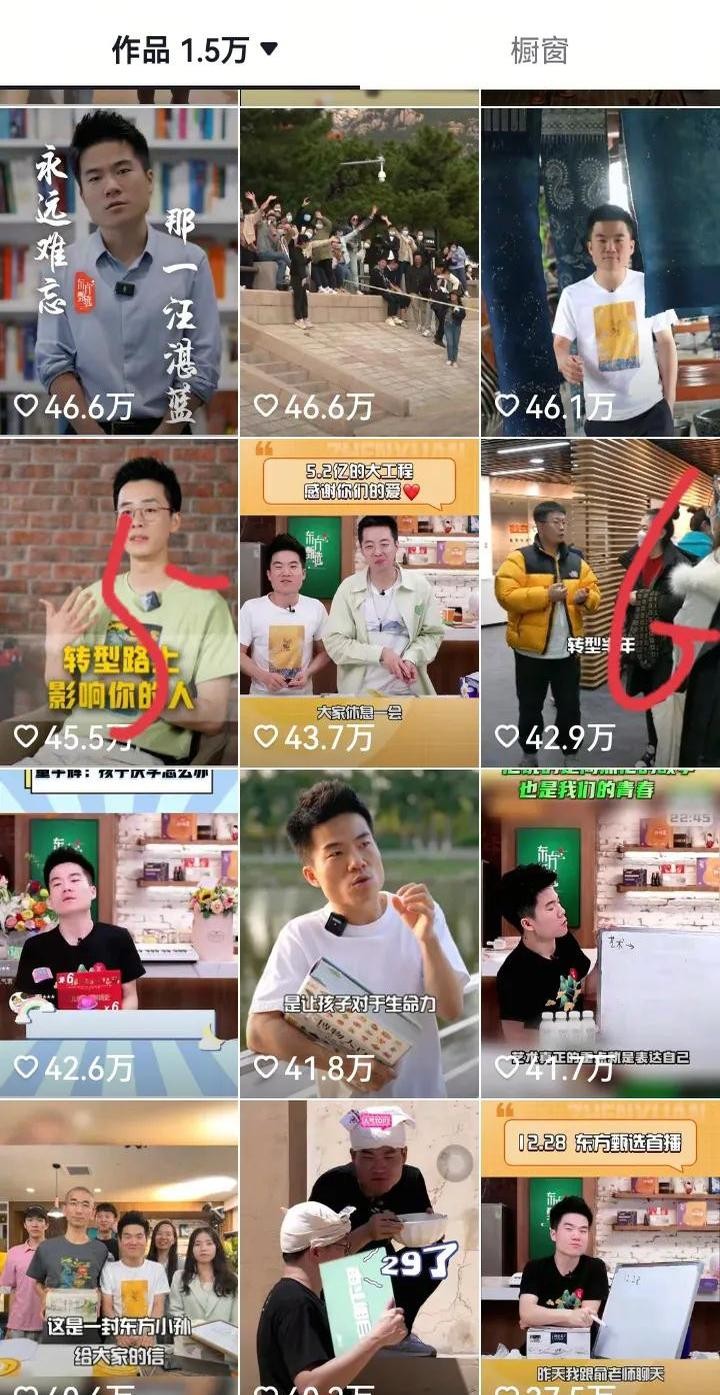This screenshot has height=1395, width=720.
Task: Play the outdoor crowd video with 46.6万 likes
Action: coord(359,271)
